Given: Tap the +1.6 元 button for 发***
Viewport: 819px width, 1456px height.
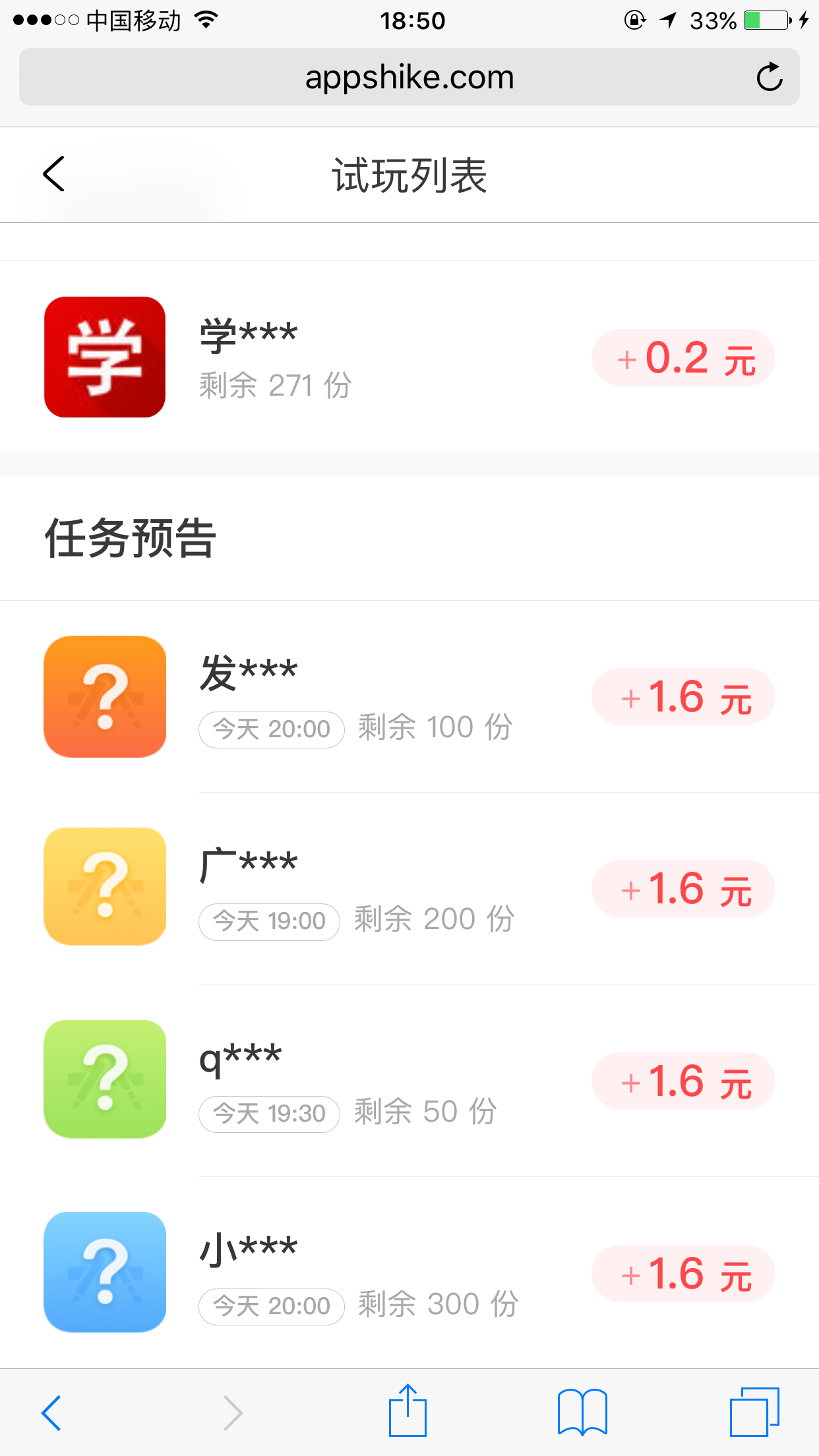Looking at the screenshot, I should [x=683, y=696].
